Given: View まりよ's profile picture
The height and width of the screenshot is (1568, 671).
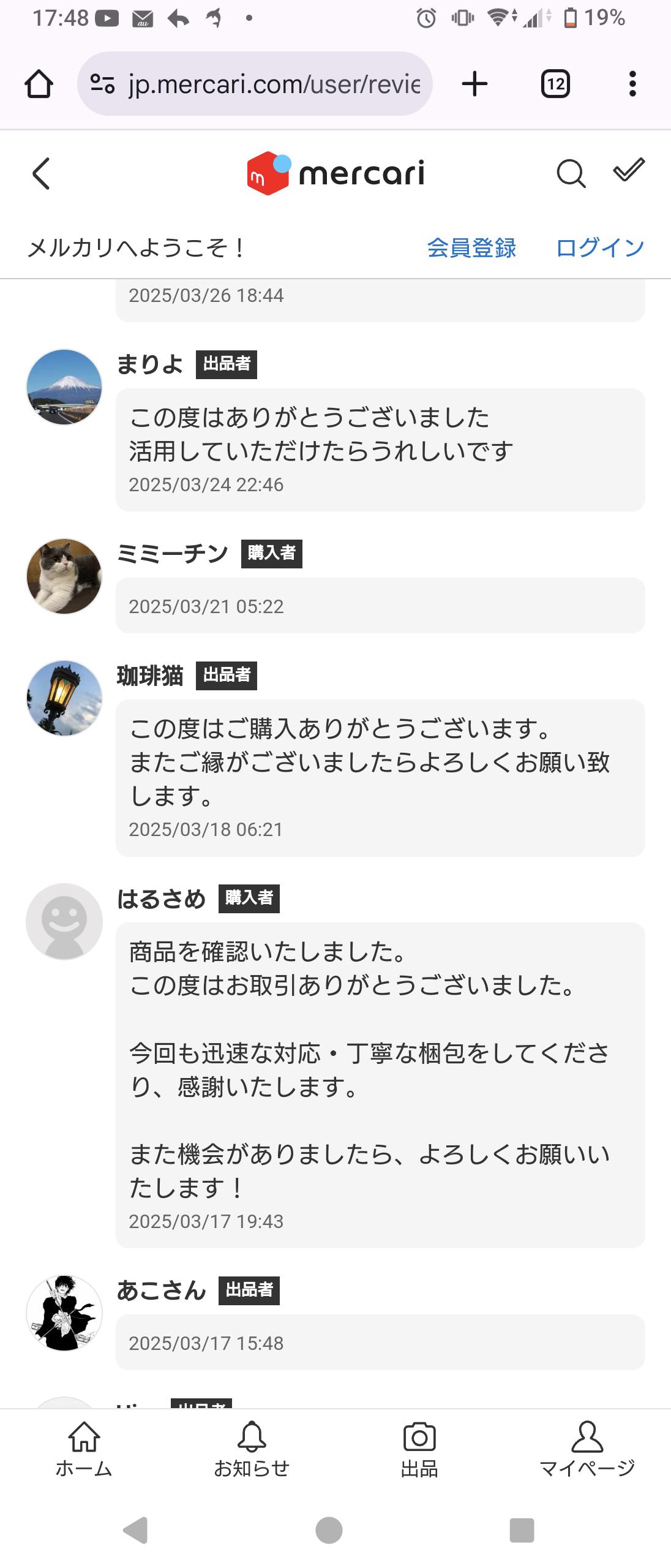Looking at the screenshot, I should pos(64,387).
